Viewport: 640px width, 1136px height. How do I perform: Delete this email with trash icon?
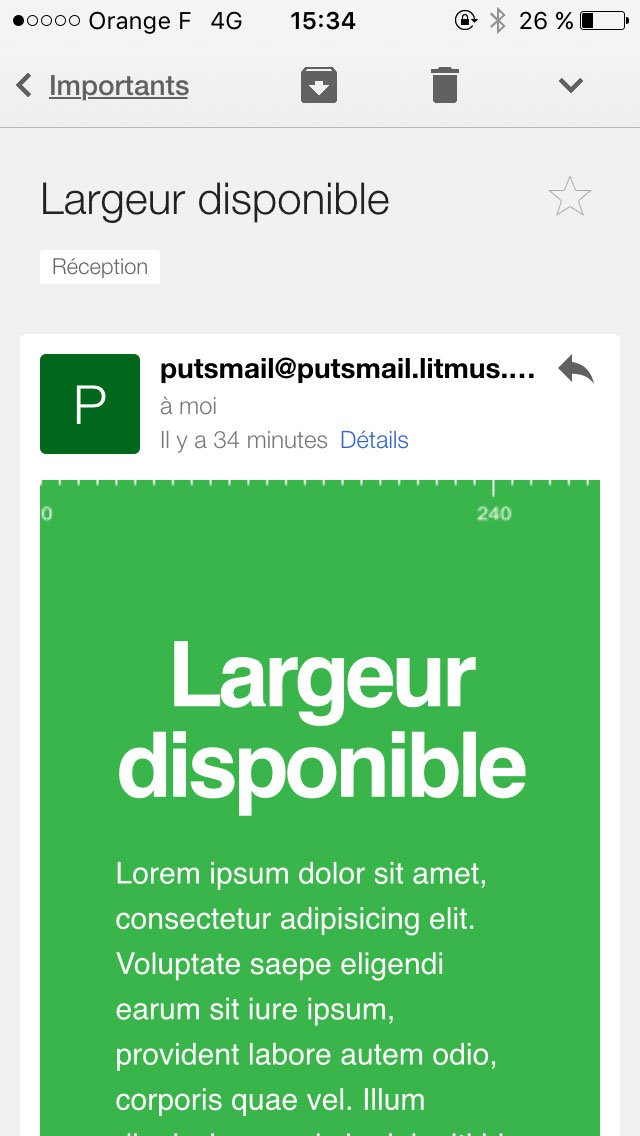click(x=444, y=85)
